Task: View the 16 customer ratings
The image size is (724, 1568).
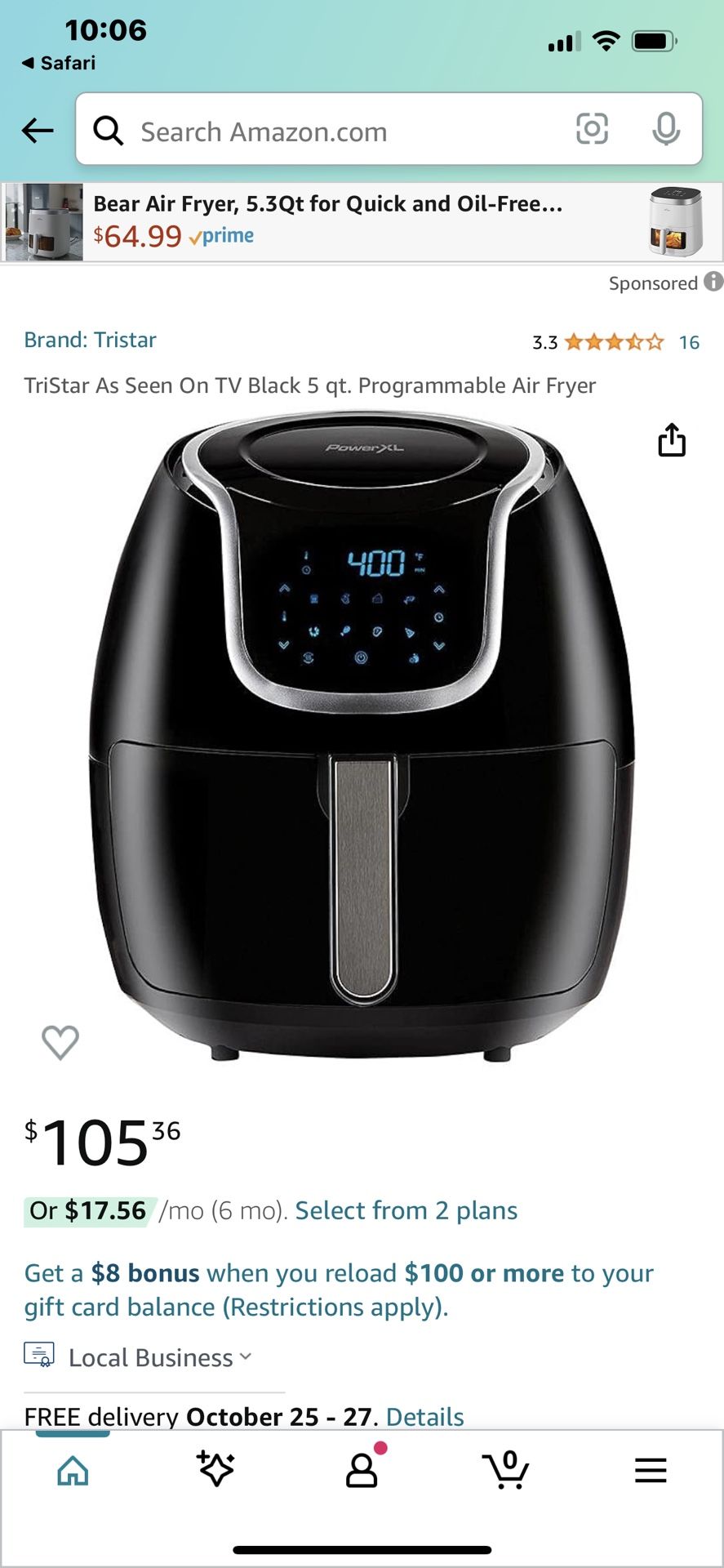Action: (x=689, y=342)
